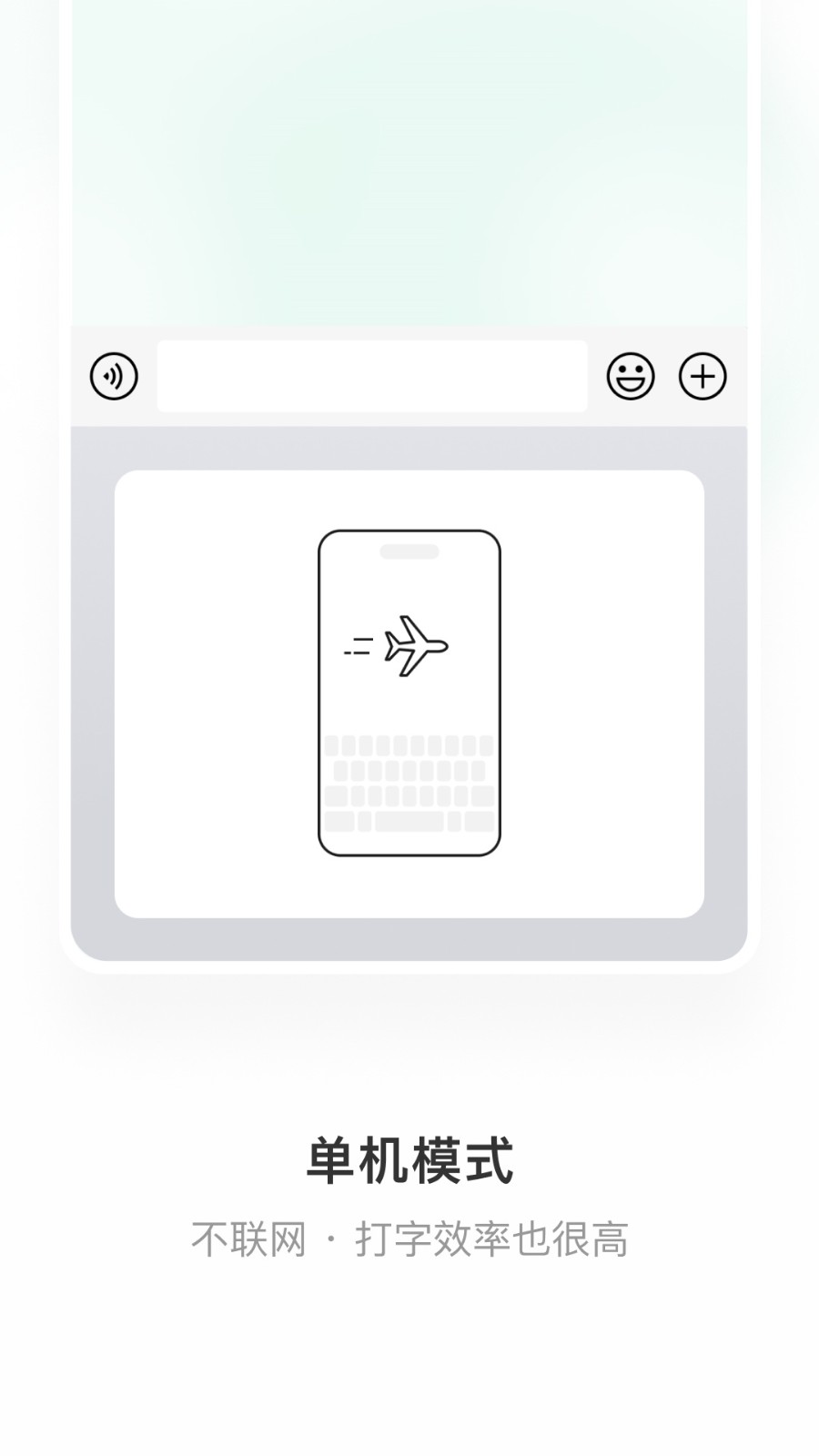Expand more input options with the plus button
The height and width of the screenshot is (1456, 819).
pyautogui.click(x=703, y=376)
